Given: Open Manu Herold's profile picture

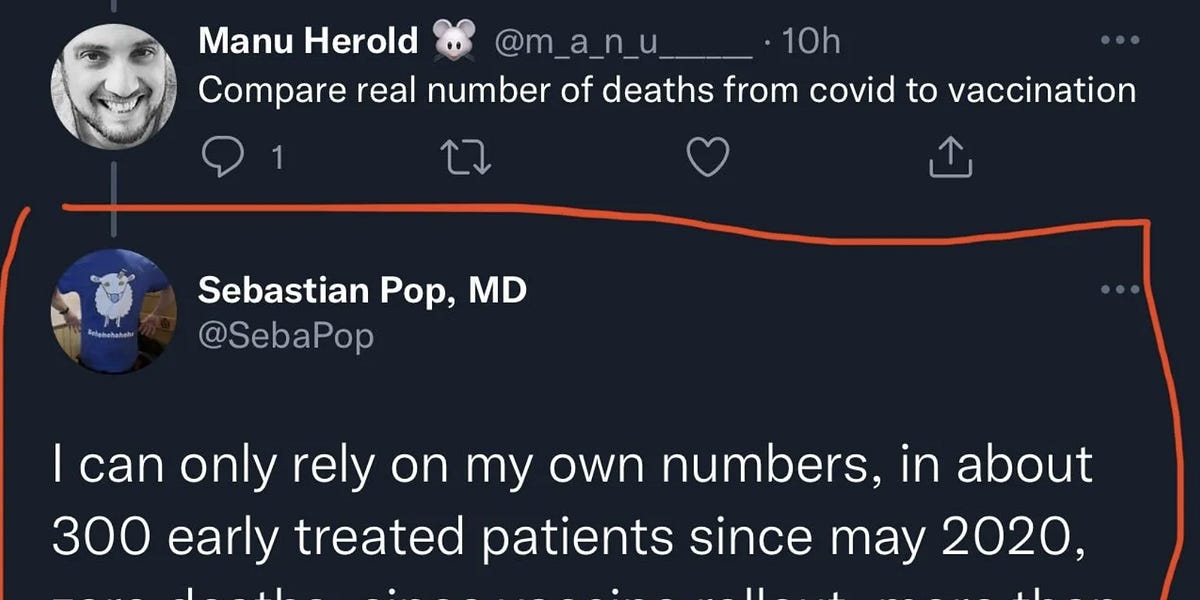Looking at the screenshot, I should 113,87.
